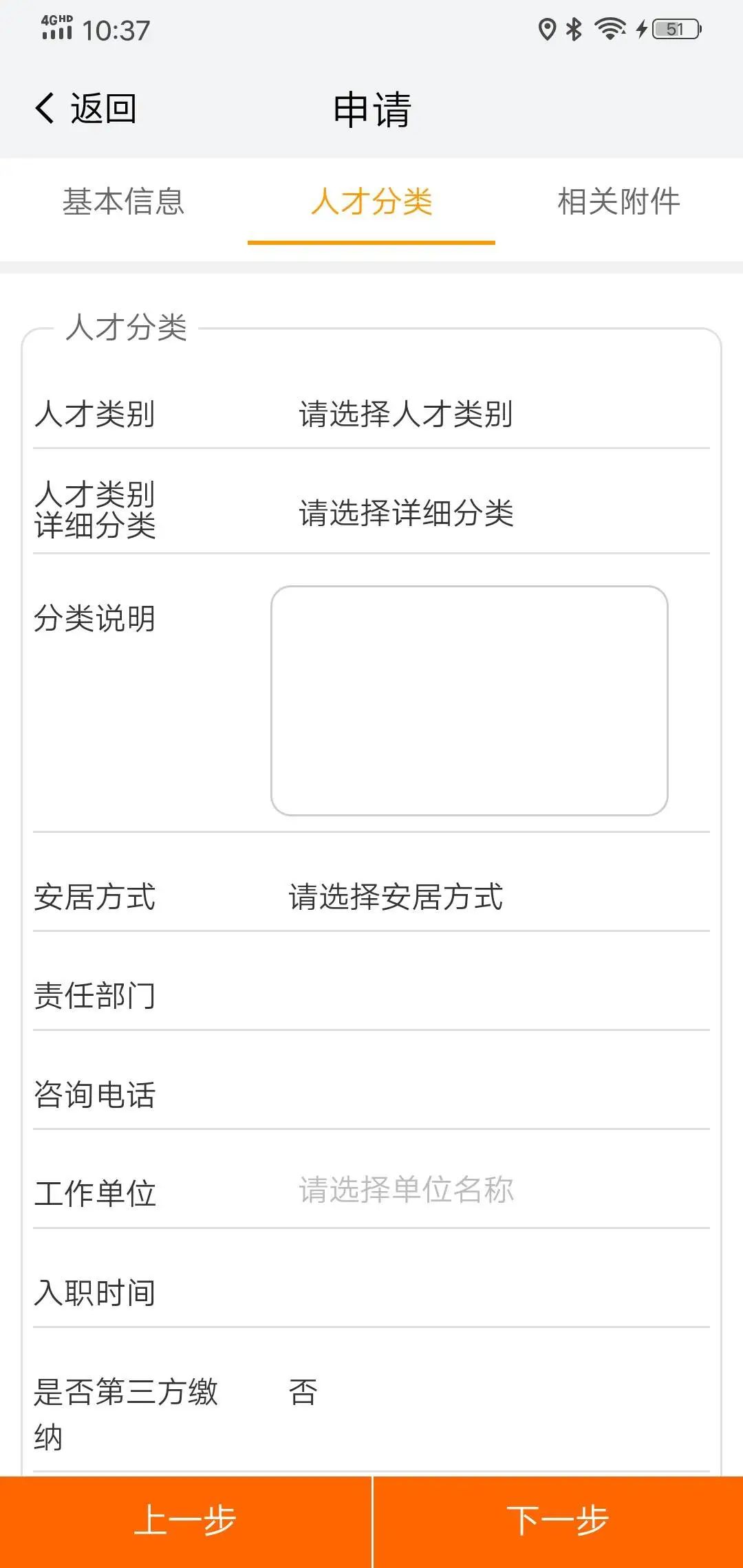
Task: Change the 是否第三方缴纳 value 否
Action: 303,1393
